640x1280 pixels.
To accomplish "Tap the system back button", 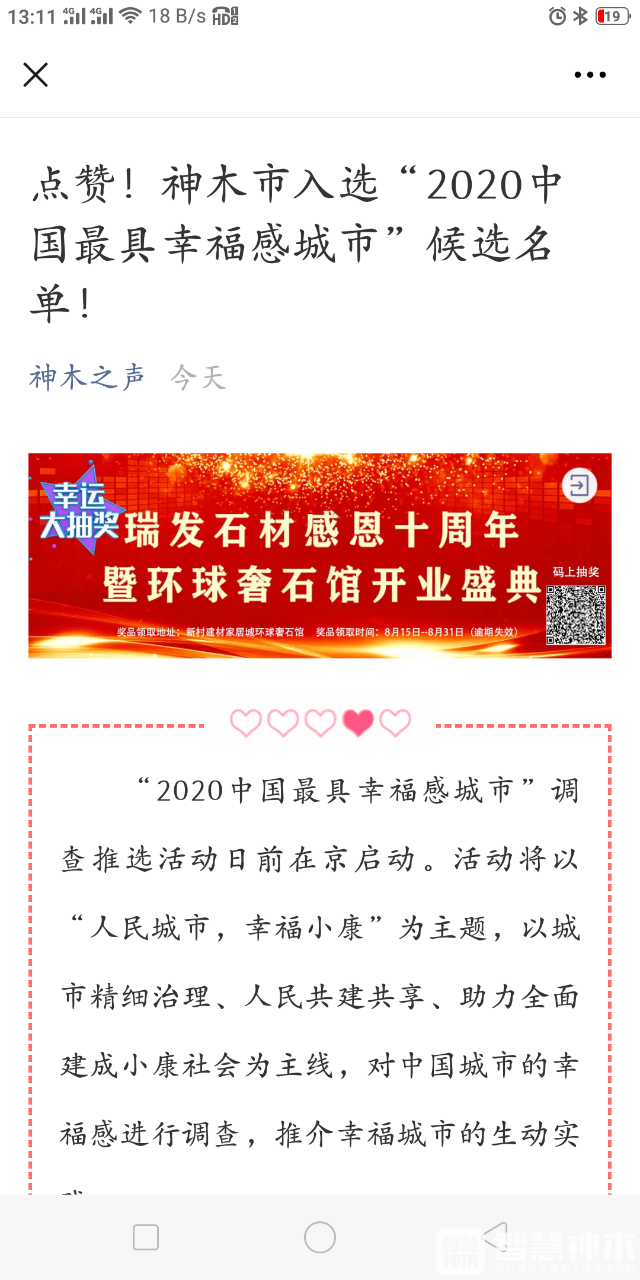I will coord(494,1237).
